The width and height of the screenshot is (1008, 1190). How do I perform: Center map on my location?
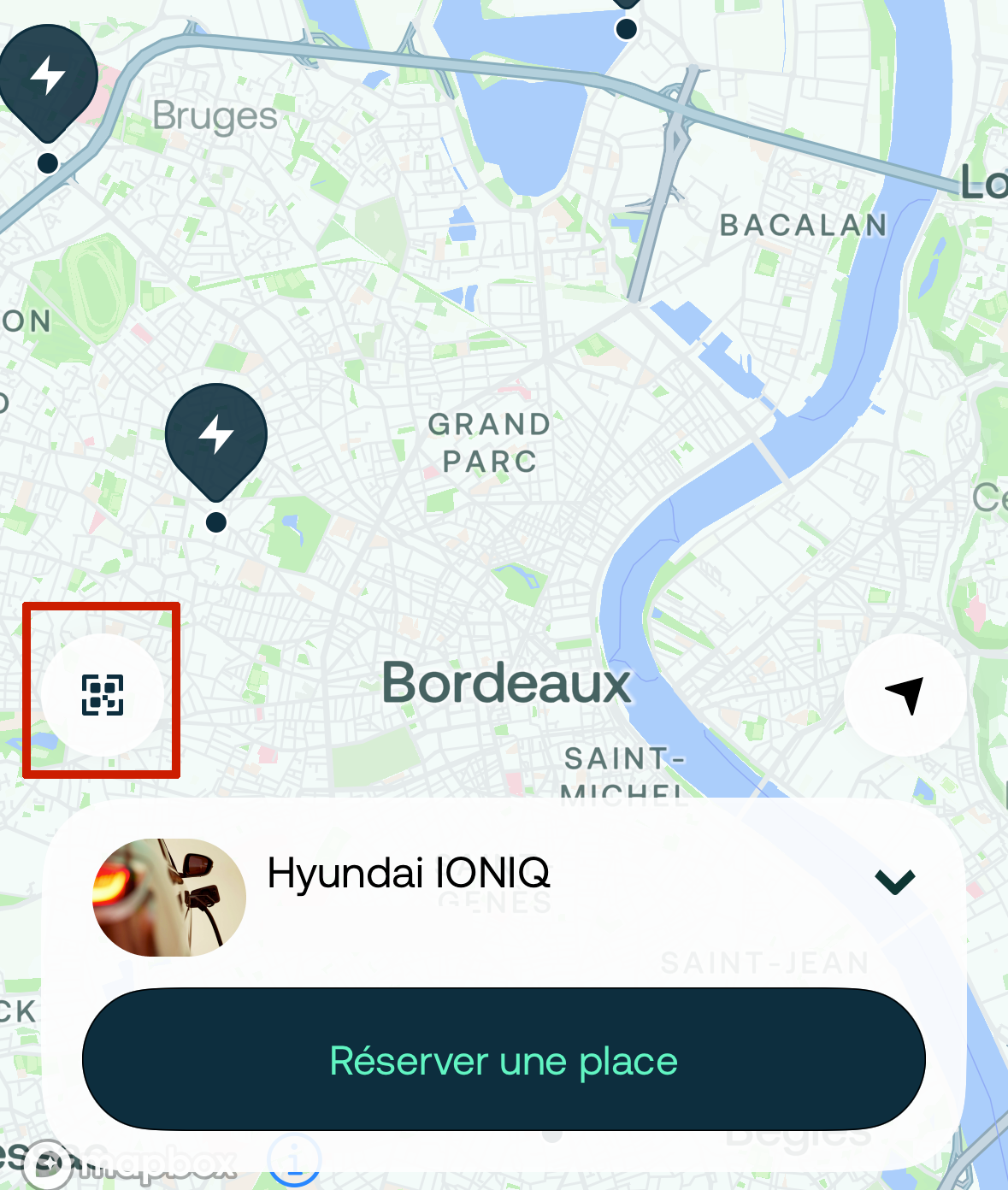click(905, 694)
